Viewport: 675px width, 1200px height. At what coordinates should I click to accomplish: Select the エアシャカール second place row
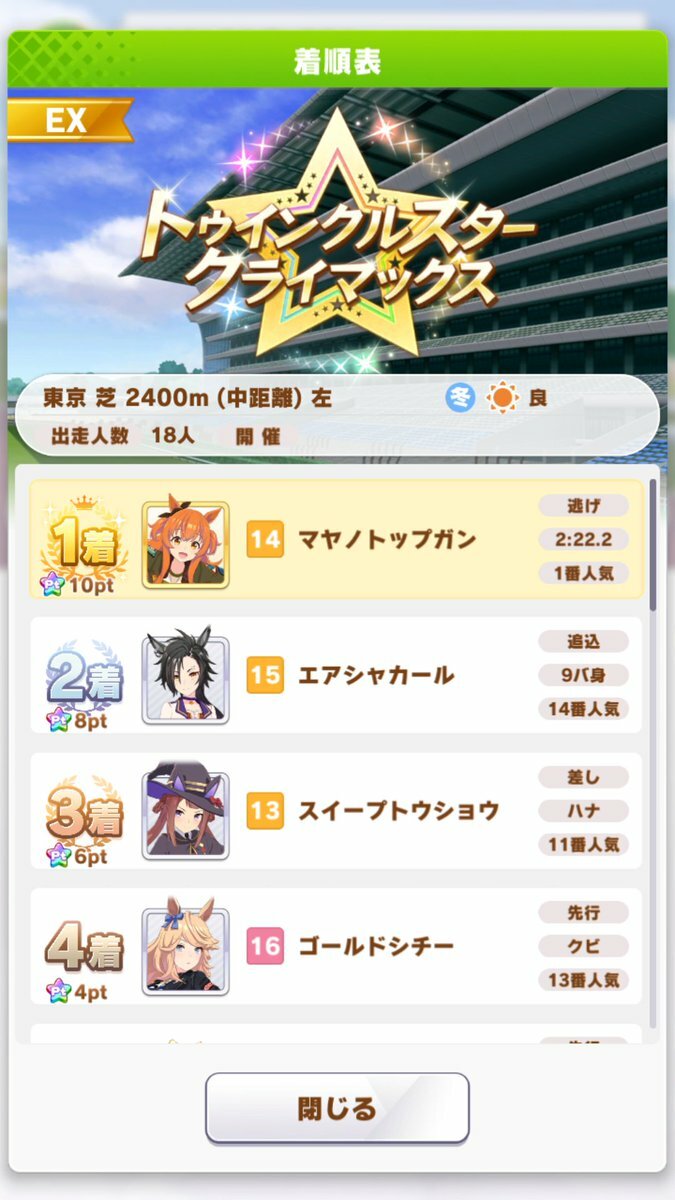(336, 676)
